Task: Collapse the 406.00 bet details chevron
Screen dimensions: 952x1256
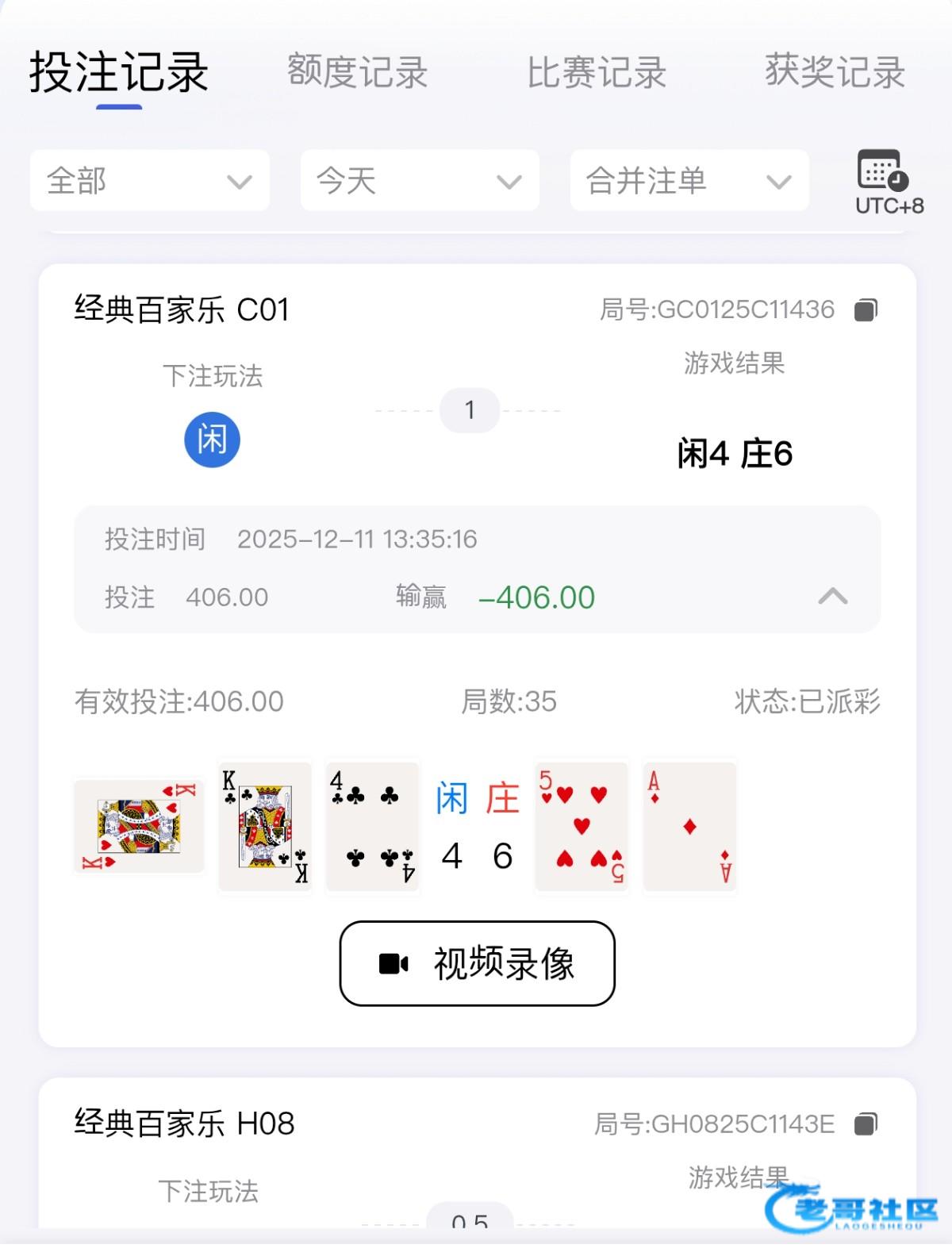Action: 833,597
